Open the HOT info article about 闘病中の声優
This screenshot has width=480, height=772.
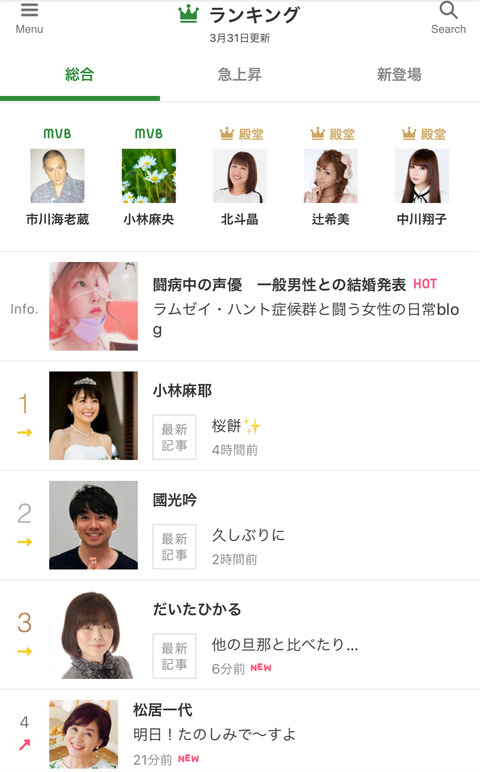240,306
